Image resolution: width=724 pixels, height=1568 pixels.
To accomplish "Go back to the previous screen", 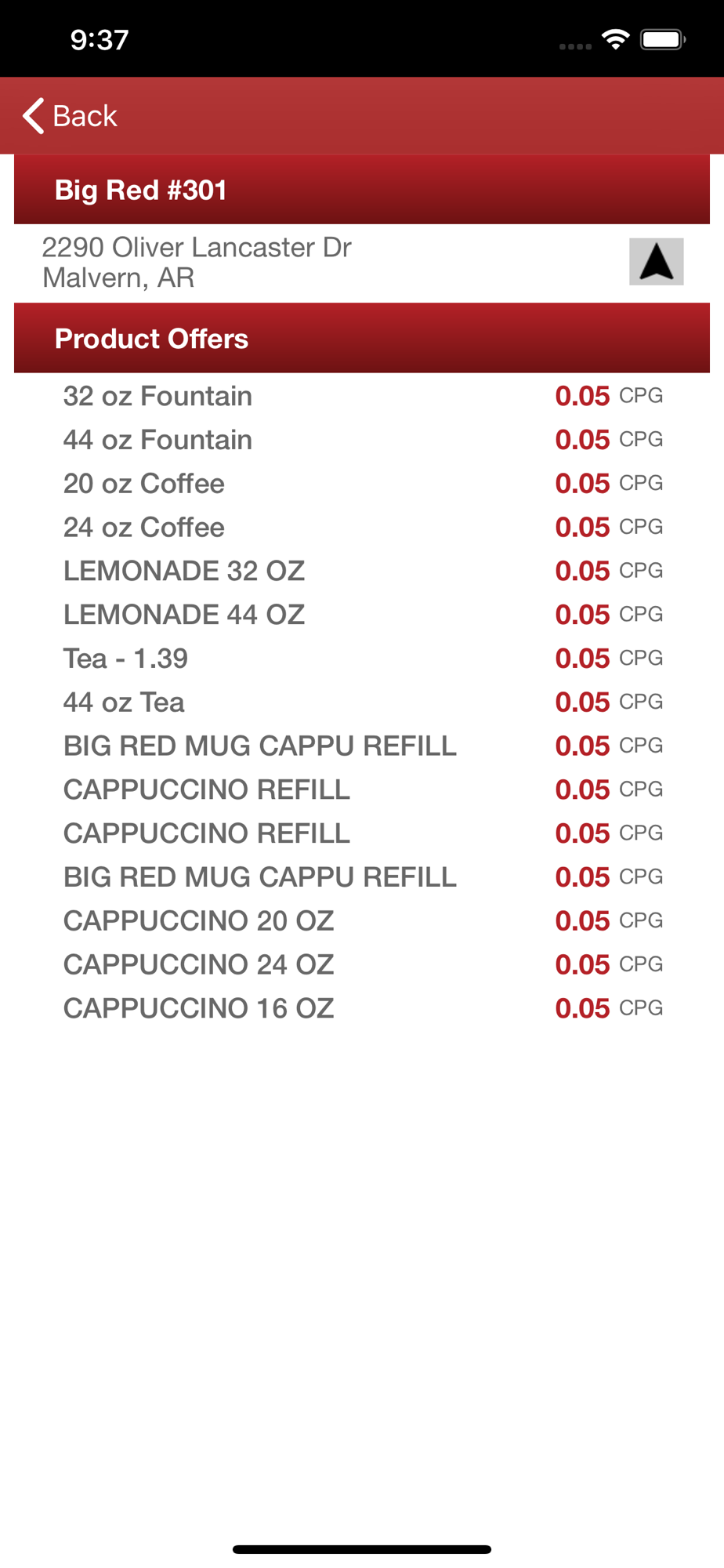I will coord(70,116).
